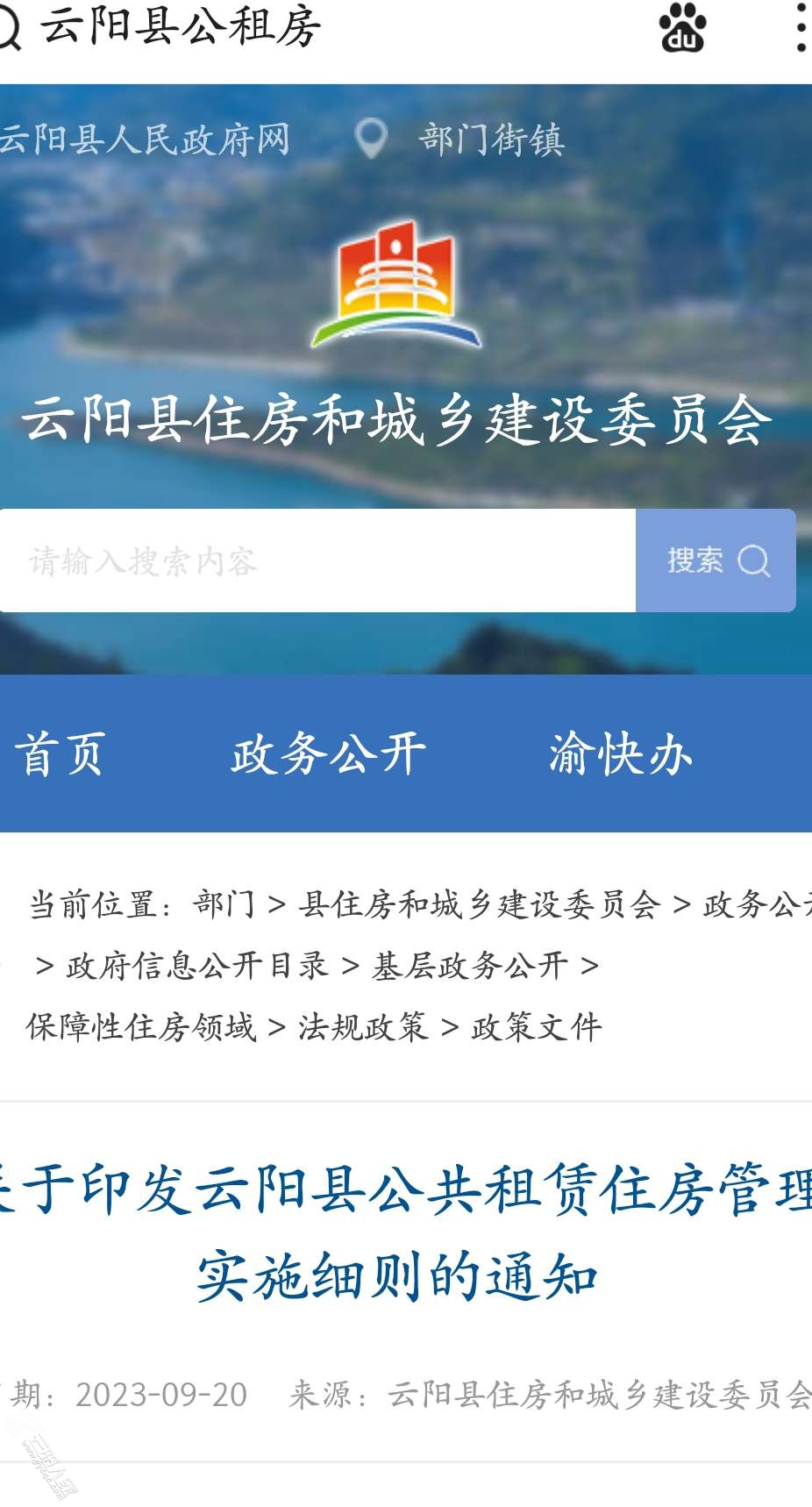The width and height of the screenshot is (812, 1507).
Task: Open the browser overflow menu
Action: pyautogui.click(x=800, y=28)
